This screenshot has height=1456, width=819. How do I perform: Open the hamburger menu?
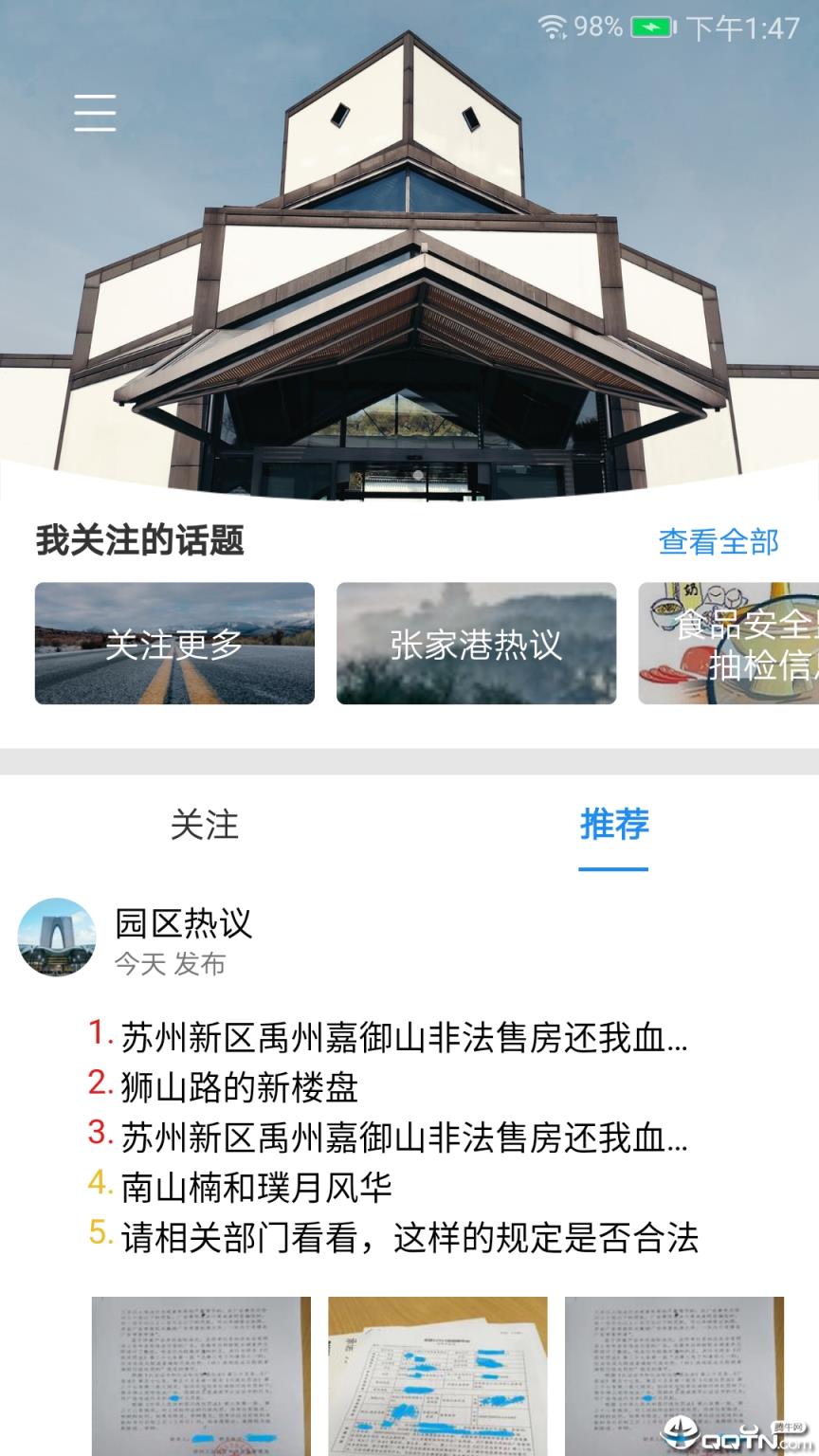click(x=94, y=111)
